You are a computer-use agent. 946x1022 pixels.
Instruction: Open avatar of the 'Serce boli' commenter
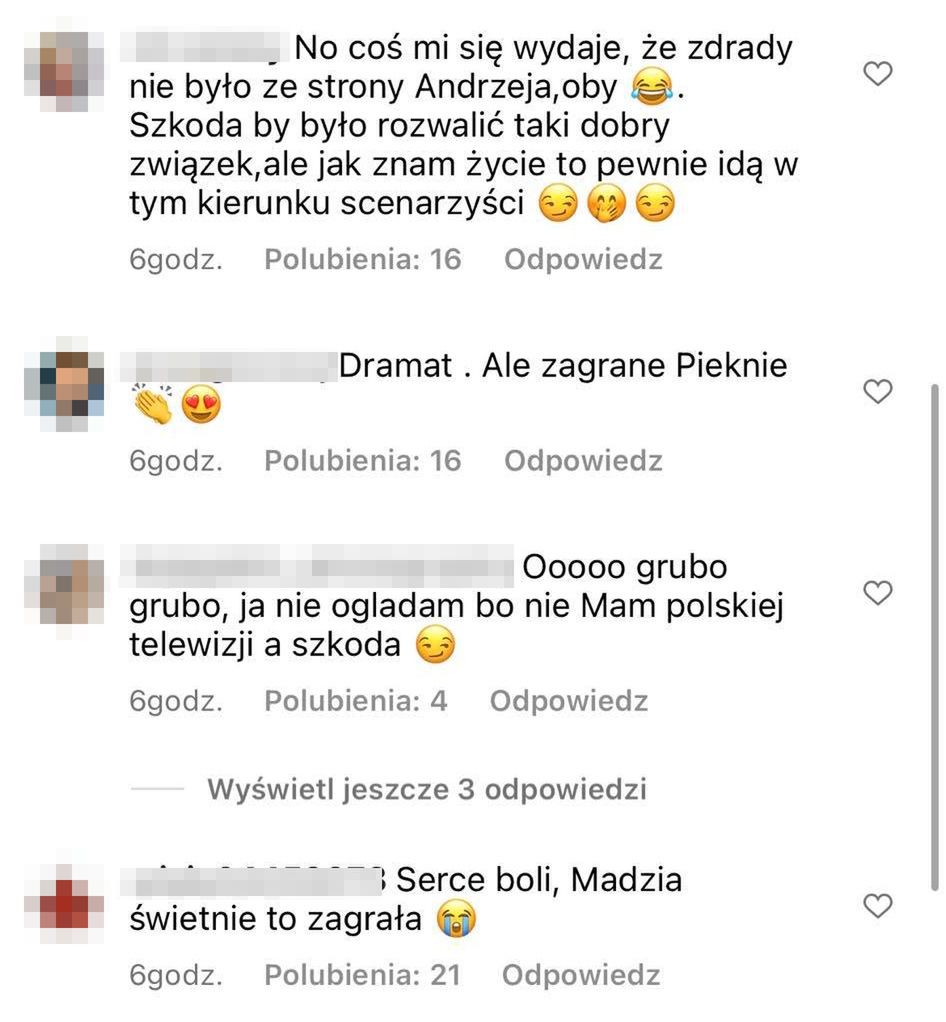click(x=71, y=897)
